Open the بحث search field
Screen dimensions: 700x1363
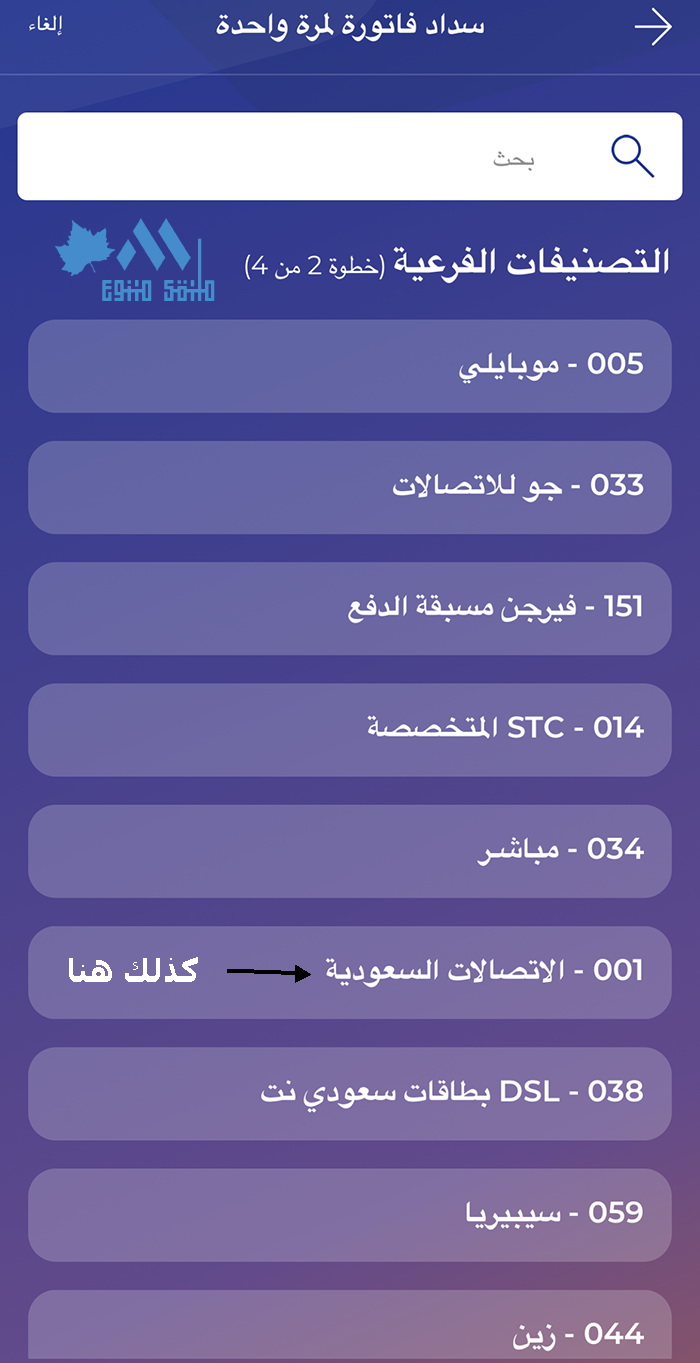pyautogui.click(x=349, y=156)
